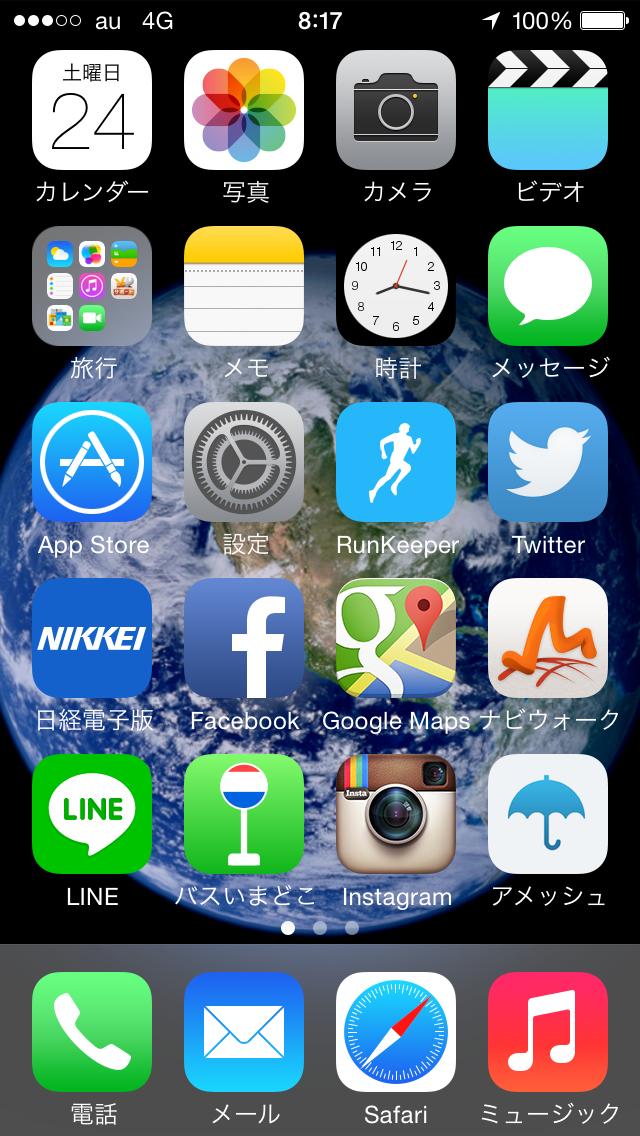Launch Instagram
Screen dimensions: 640x1136
(x=396, y=814)
